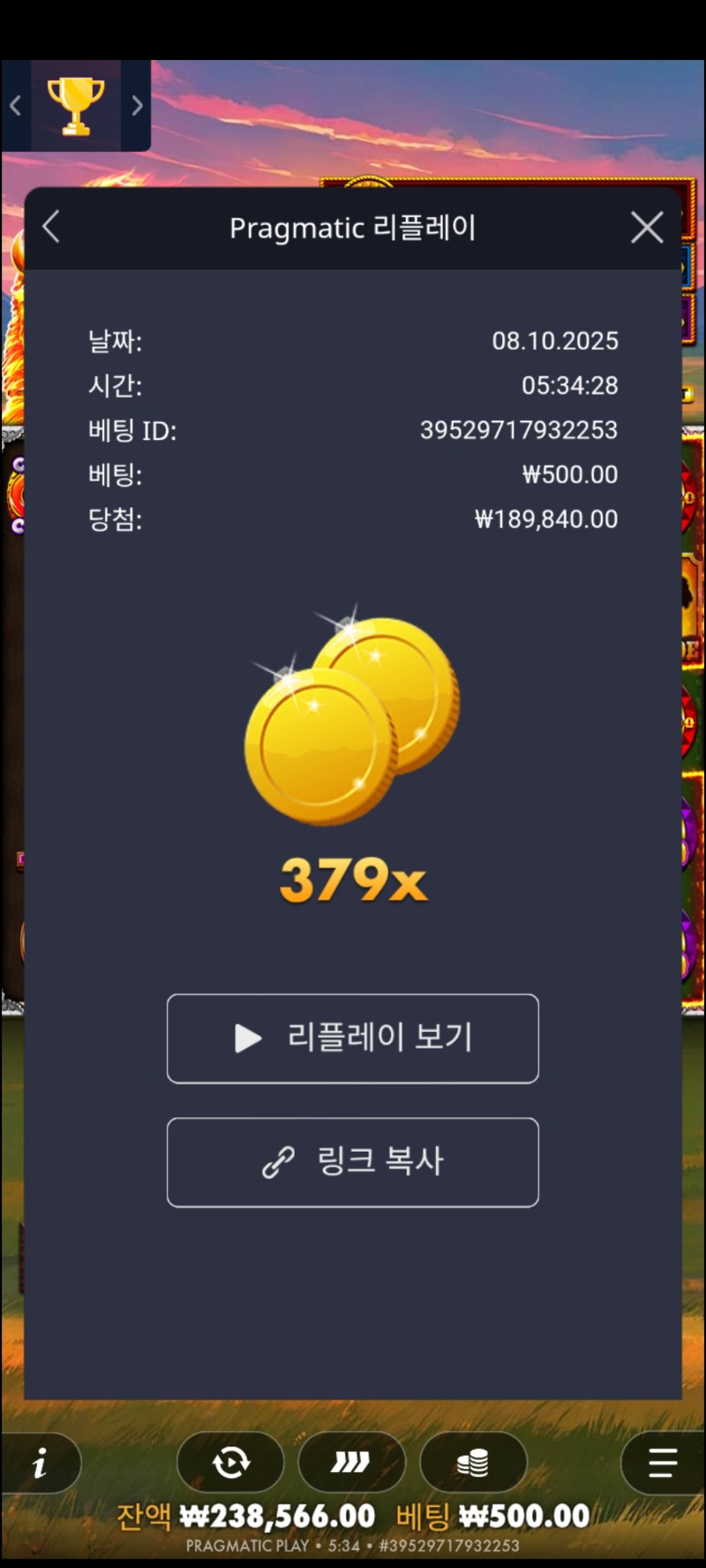
Task: Go to the previous promo with left arrow
Action: (x=15, y=106)
